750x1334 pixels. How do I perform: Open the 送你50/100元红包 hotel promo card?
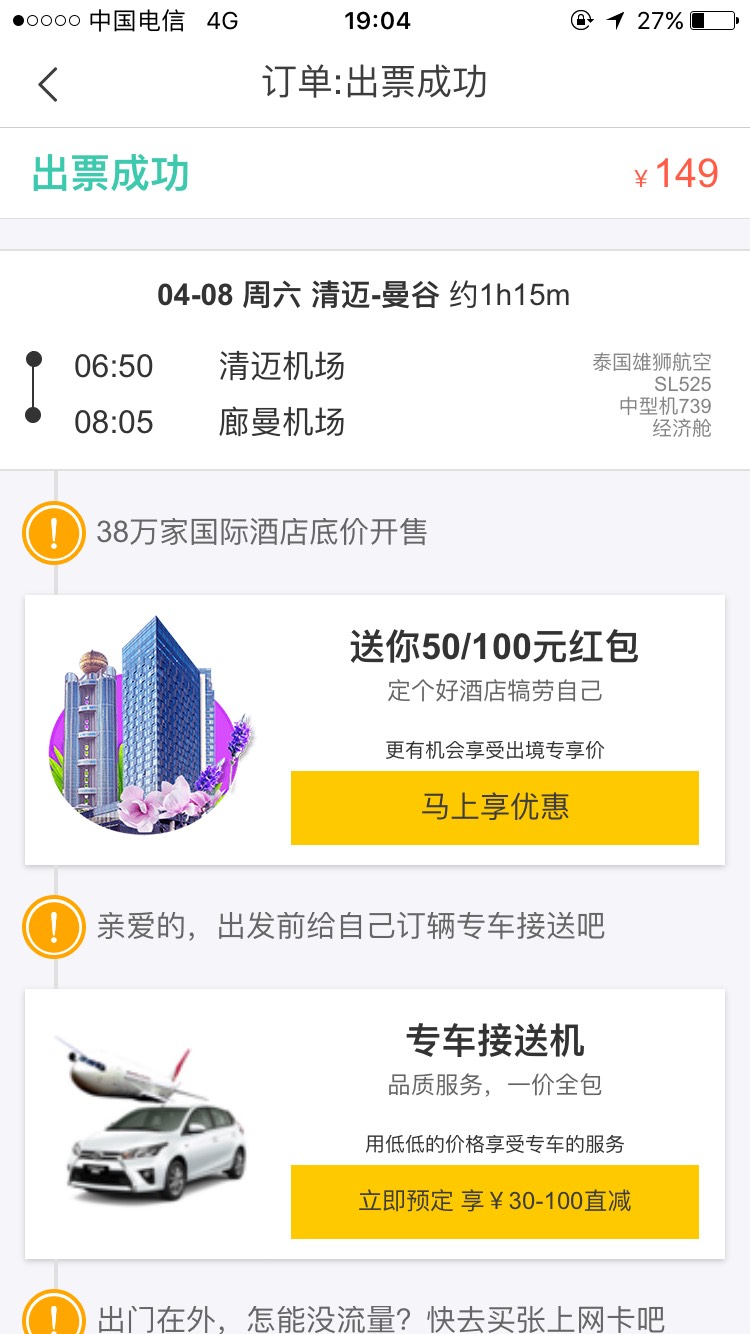[375, 730]
